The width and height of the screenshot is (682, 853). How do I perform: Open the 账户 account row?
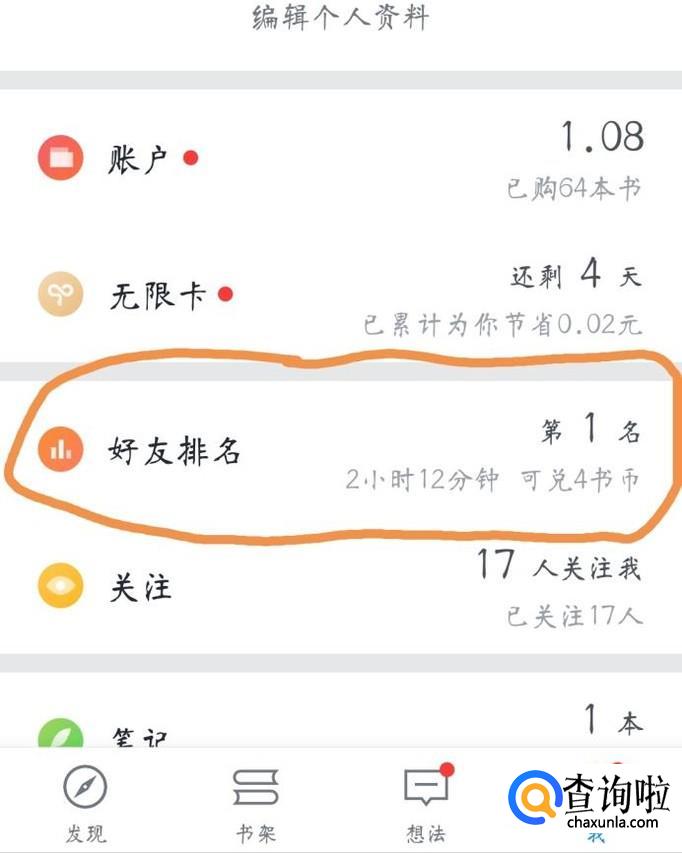(340, 158)
